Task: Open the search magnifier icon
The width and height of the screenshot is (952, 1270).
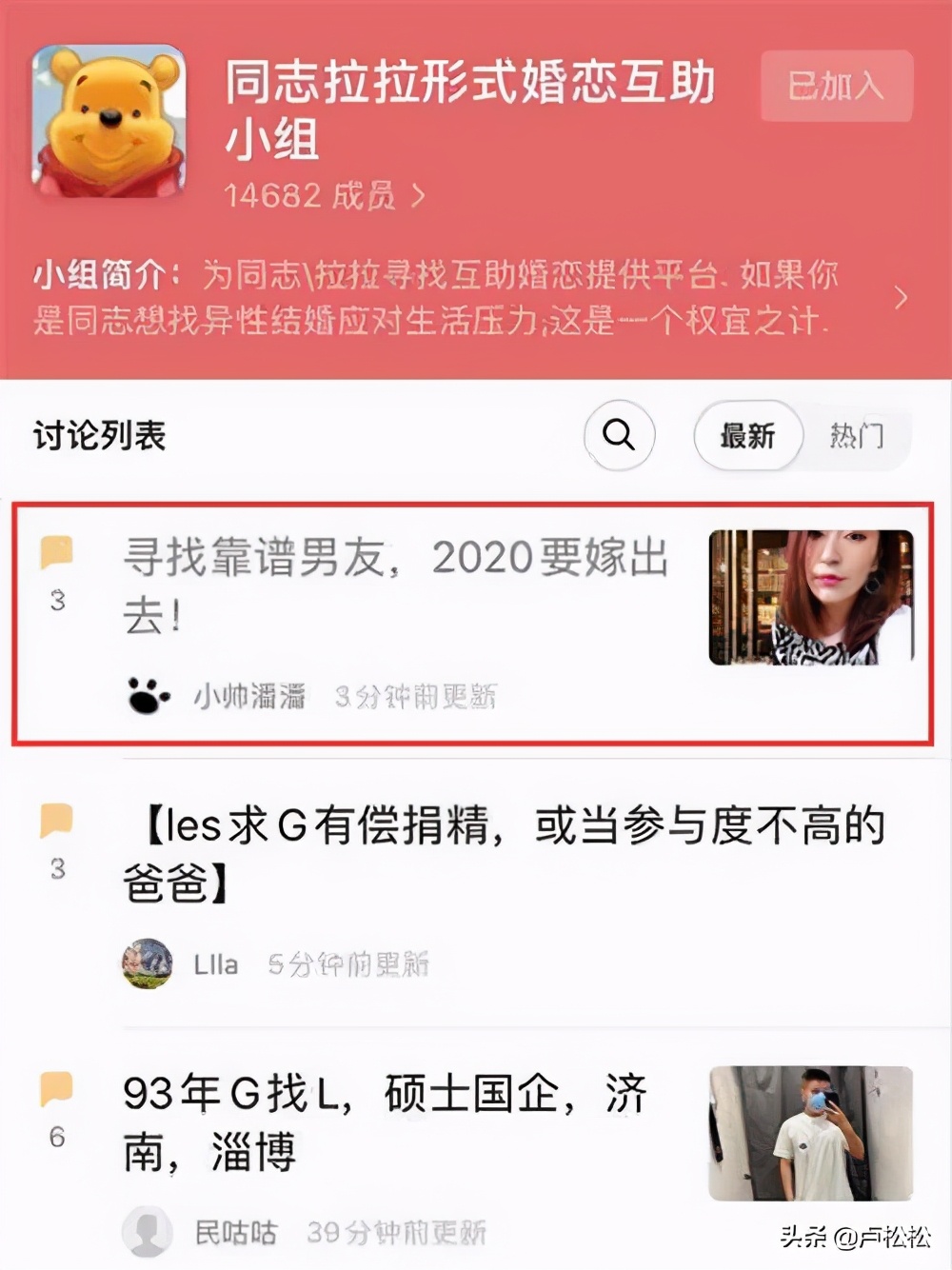Action: tap(620, 435)
